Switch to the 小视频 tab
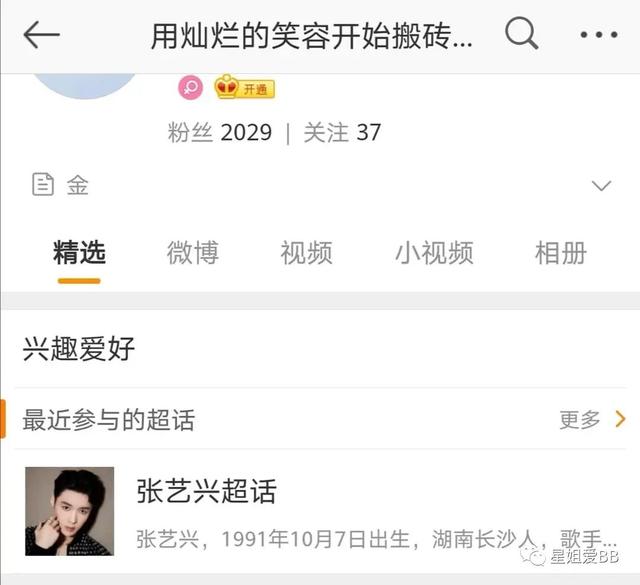Image resolution: width=640 pixels, height=585 pixels. pyautogui.click(x=434, y=253)
